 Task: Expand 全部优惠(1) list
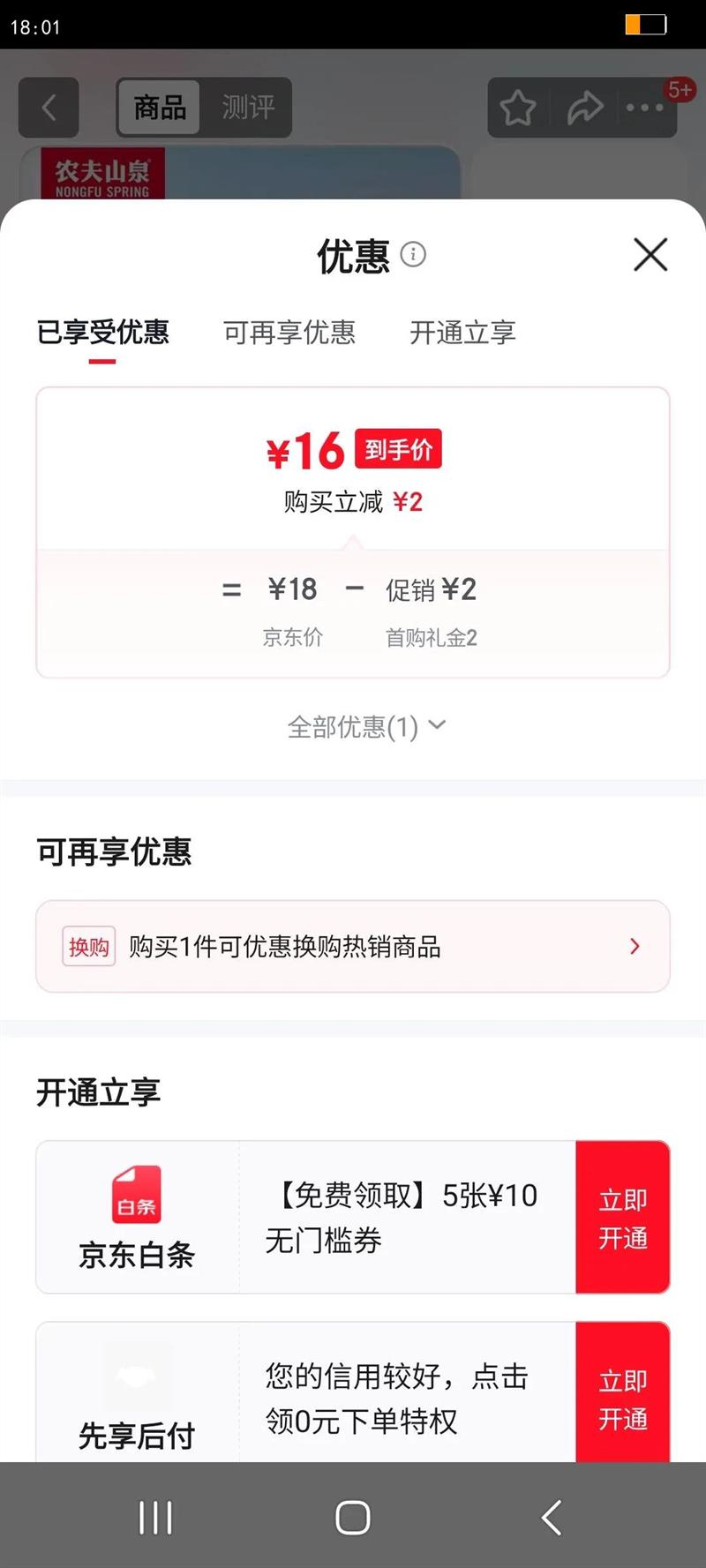(x=366, y=727)
